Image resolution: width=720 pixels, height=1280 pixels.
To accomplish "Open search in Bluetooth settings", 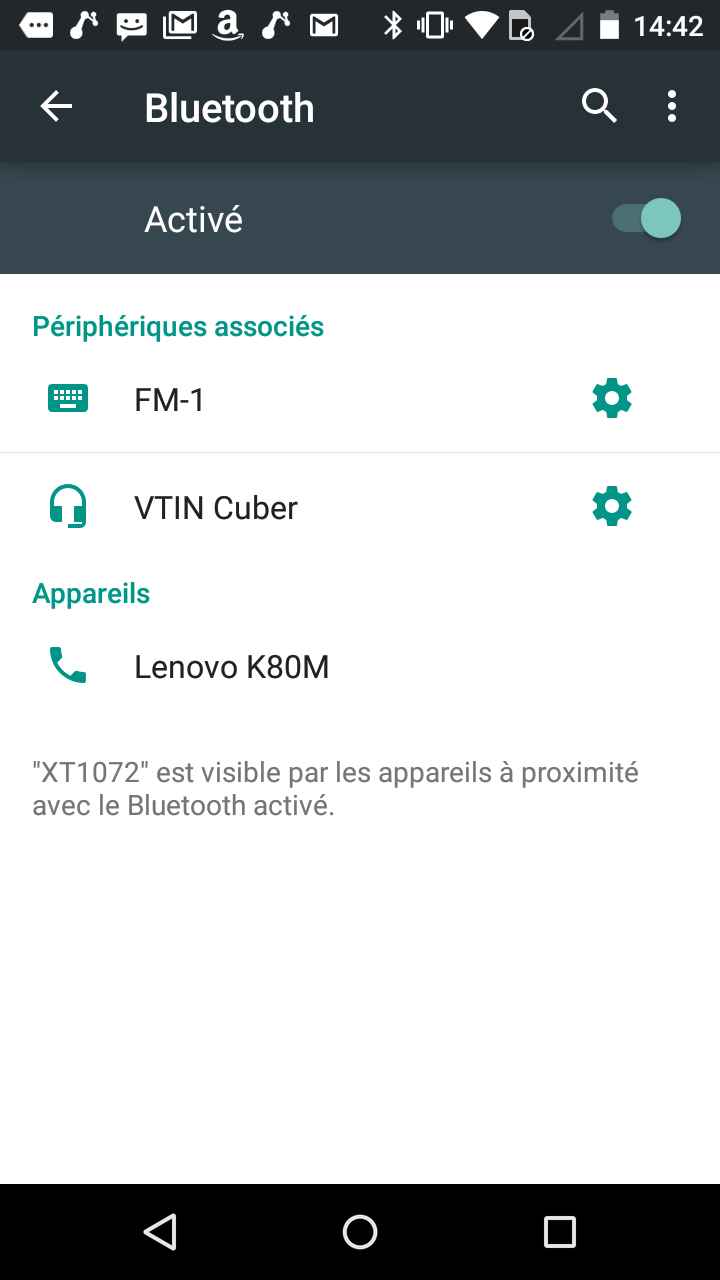I will [x=599, y=106].
